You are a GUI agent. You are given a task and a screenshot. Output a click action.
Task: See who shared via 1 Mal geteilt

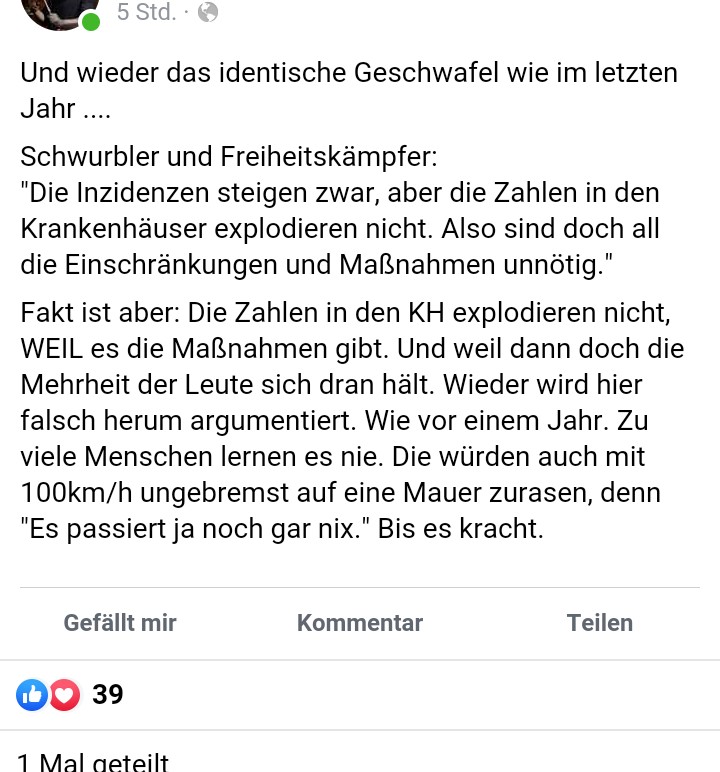coord(93,761)
